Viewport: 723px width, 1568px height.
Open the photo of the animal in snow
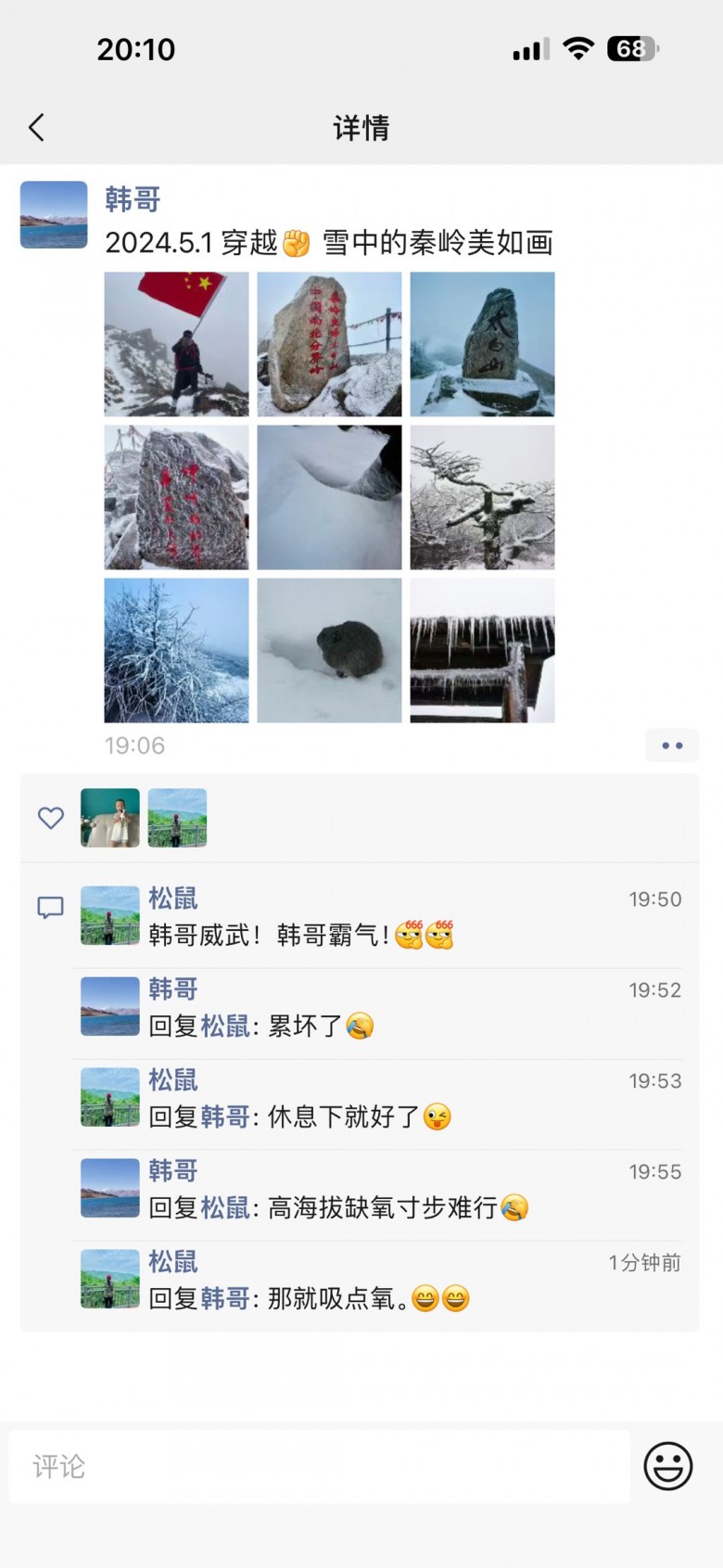pos(329,650)
